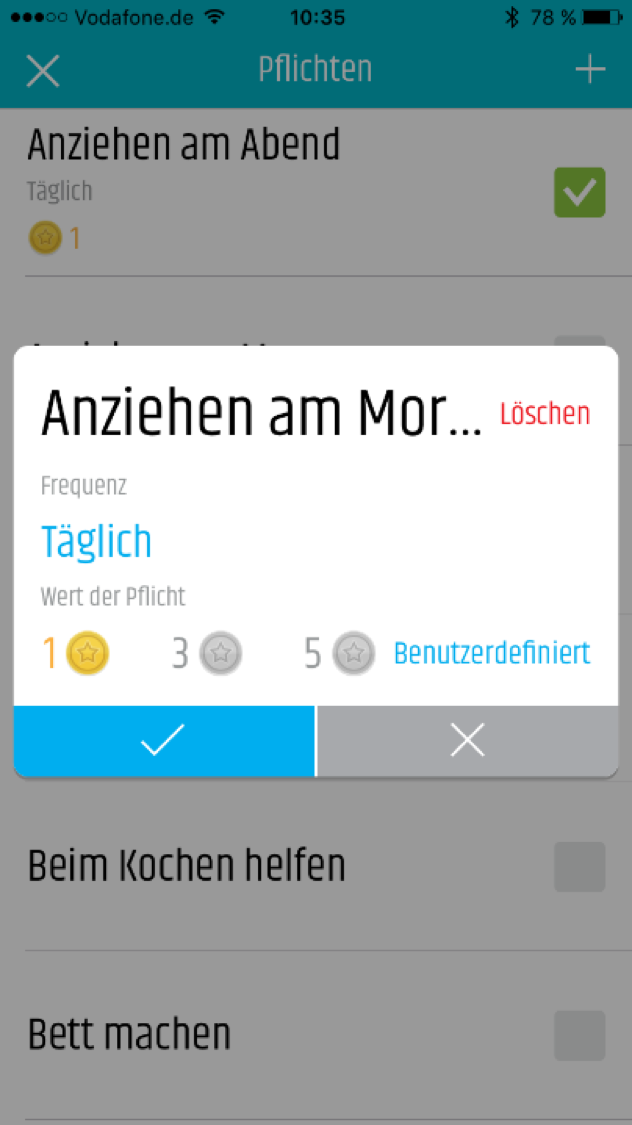The height and width of the screenshot is (1125, 632).
Task: Cancel the dialog with the gray X button
Action: (467, 741)
